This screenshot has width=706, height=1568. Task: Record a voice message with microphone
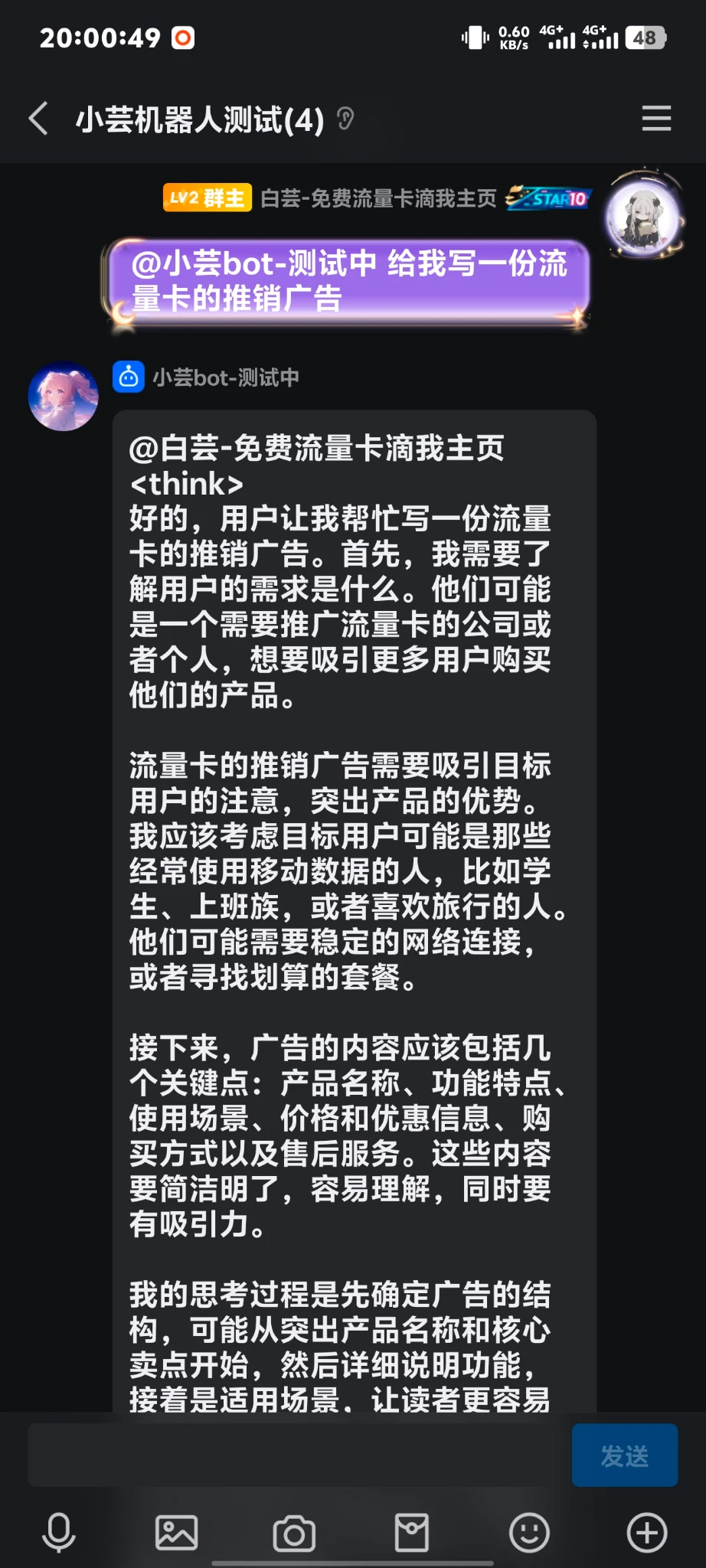click(59, 1533)
